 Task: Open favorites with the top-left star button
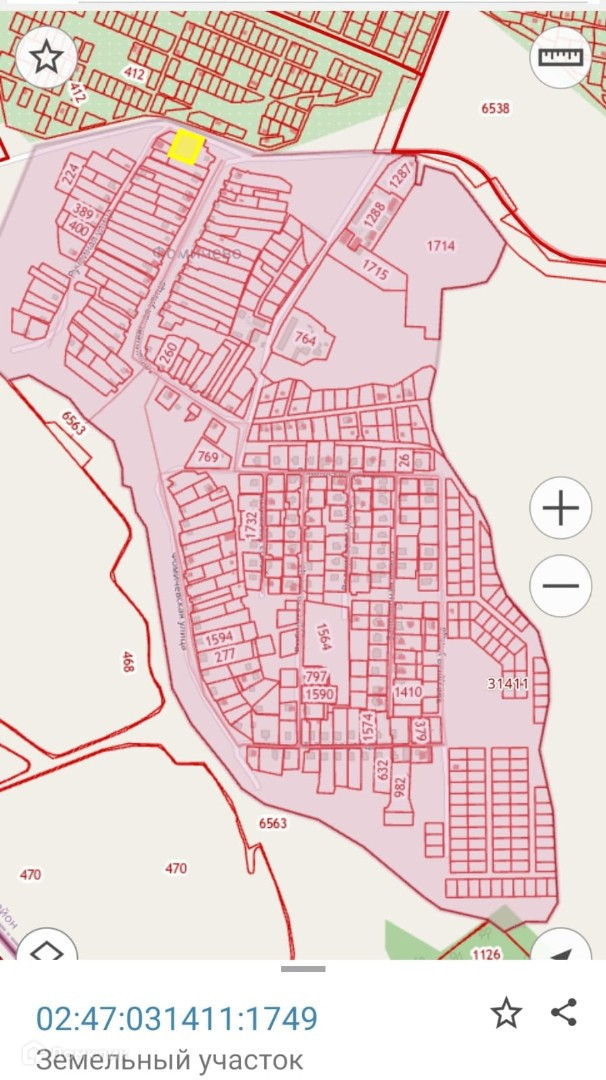click(46, 57)
